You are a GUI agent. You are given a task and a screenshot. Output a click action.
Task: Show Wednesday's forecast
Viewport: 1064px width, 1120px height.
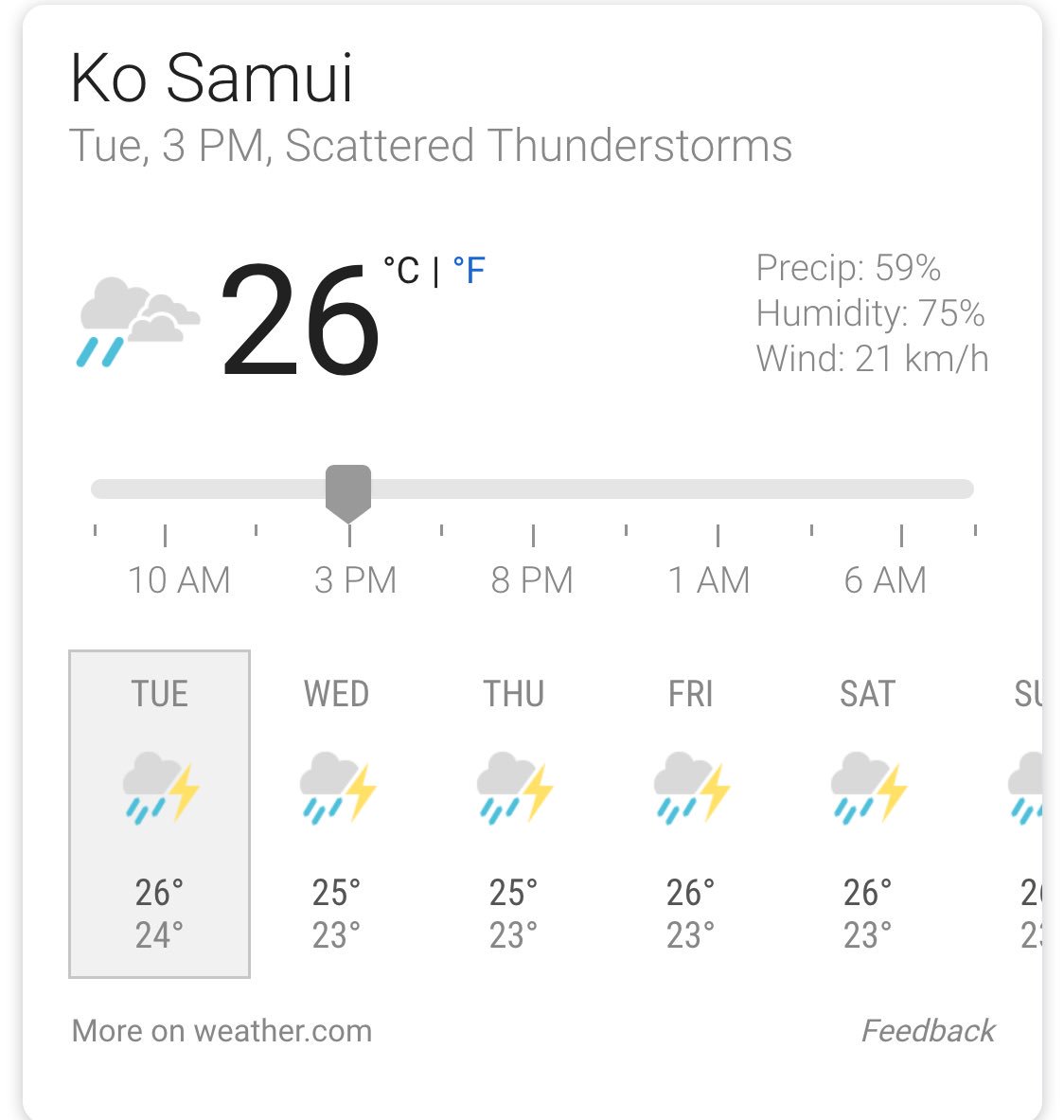(336, 813)
